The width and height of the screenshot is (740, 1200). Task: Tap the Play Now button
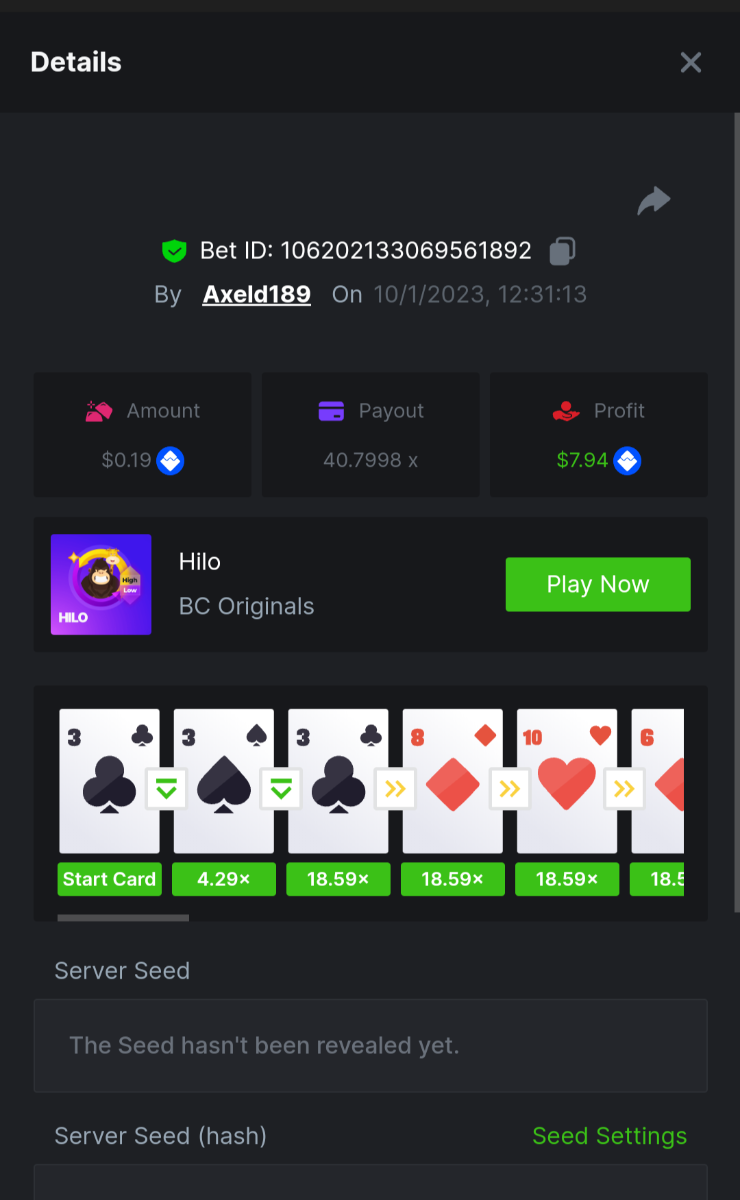pos(598,584)
